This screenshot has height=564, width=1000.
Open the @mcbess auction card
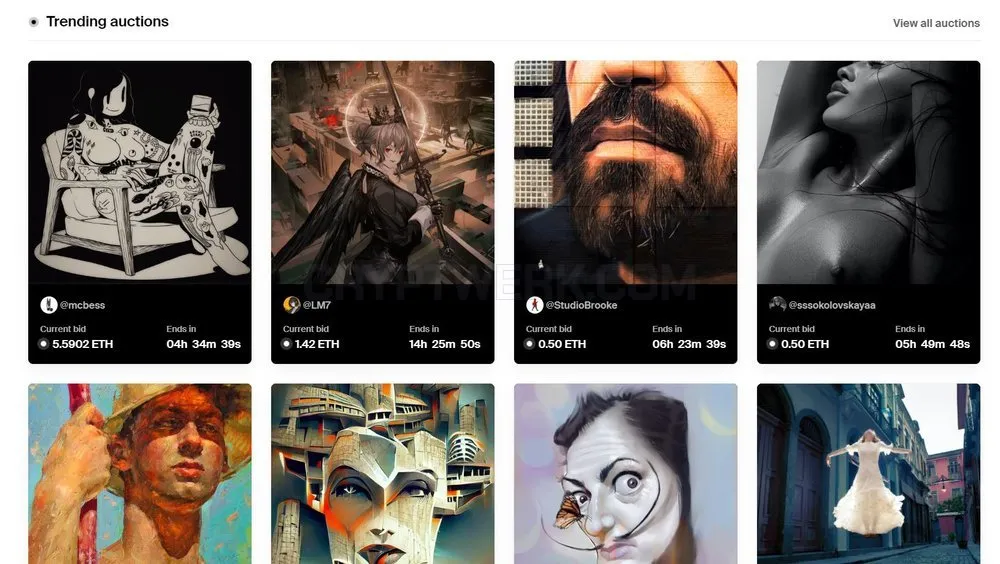140,212
